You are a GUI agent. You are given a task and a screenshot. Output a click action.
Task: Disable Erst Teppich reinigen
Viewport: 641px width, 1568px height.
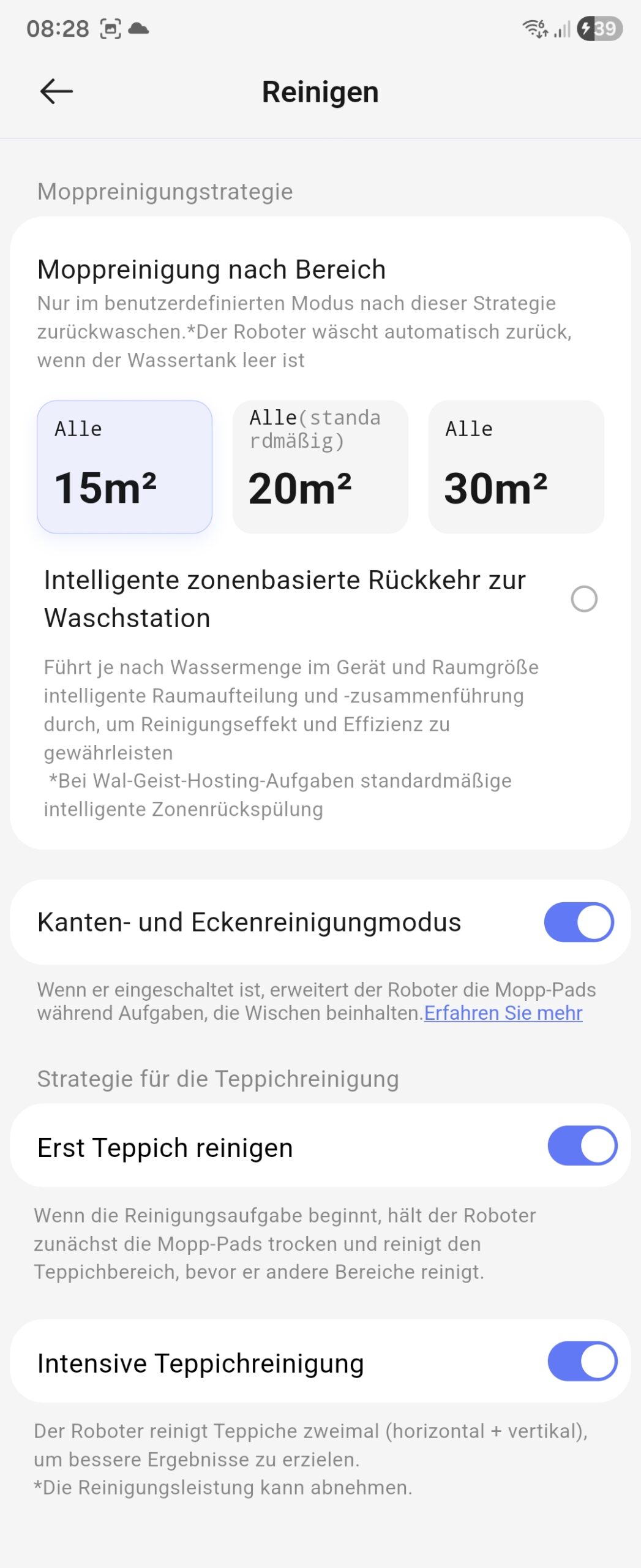(582, 1146)
